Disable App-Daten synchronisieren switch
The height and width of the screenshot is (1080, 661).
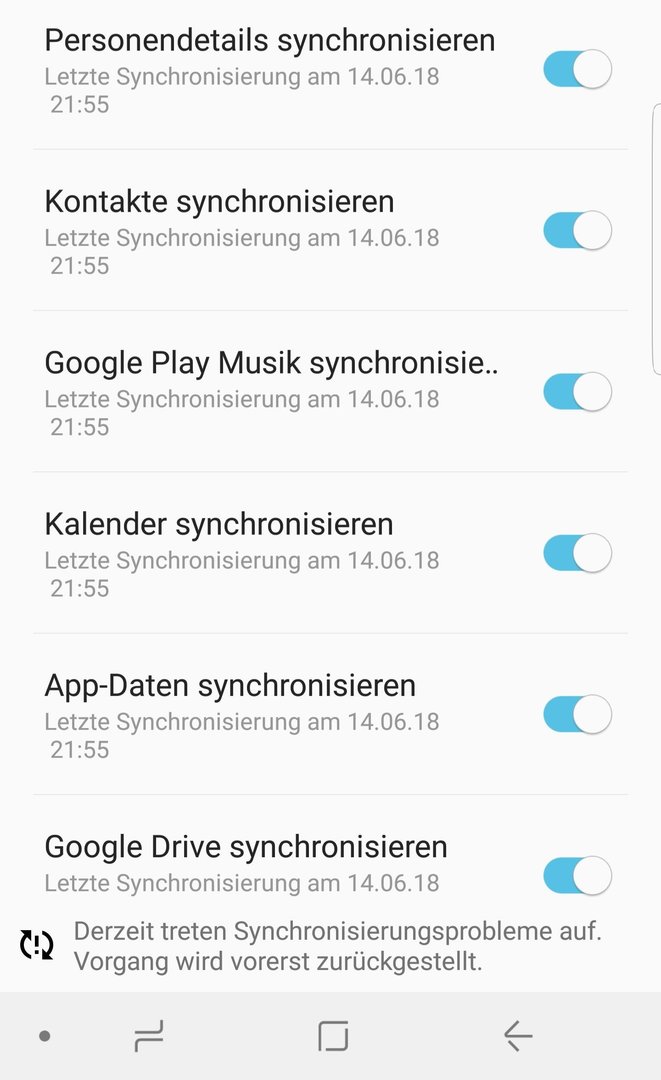[577, 714]
